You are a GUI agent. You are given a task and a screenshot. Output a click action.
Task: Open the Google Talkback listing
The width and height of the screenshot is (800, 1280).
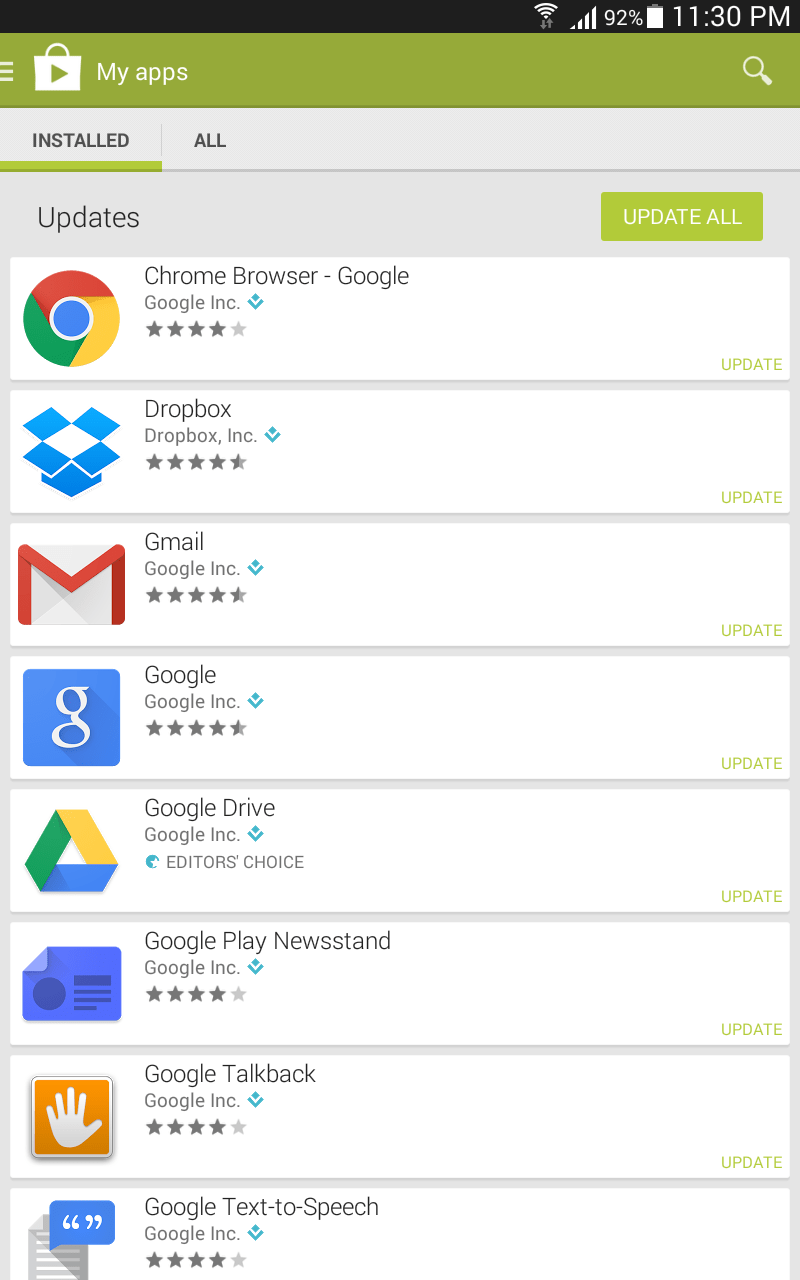point(400,1105)
